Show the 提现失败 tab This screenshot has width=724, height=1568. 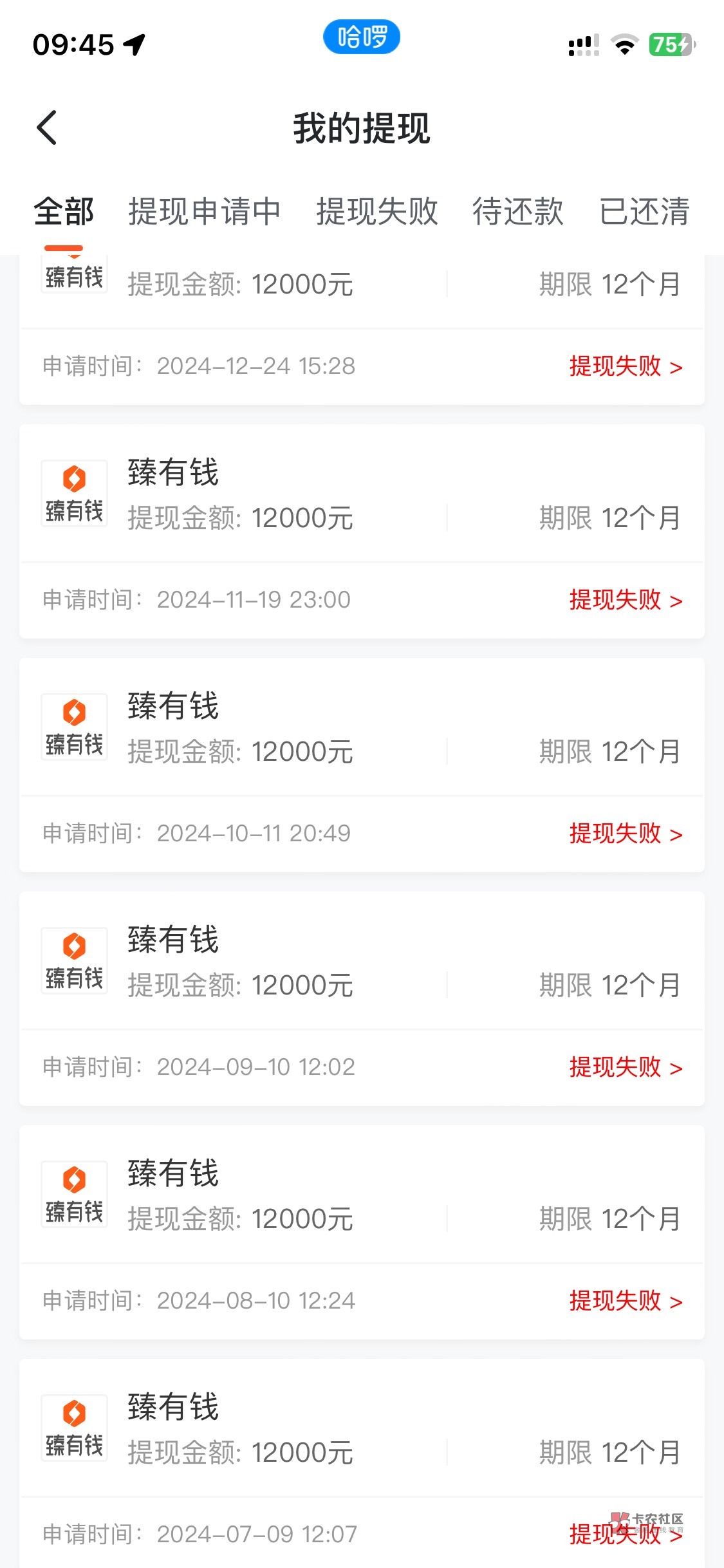pos(376,212)
